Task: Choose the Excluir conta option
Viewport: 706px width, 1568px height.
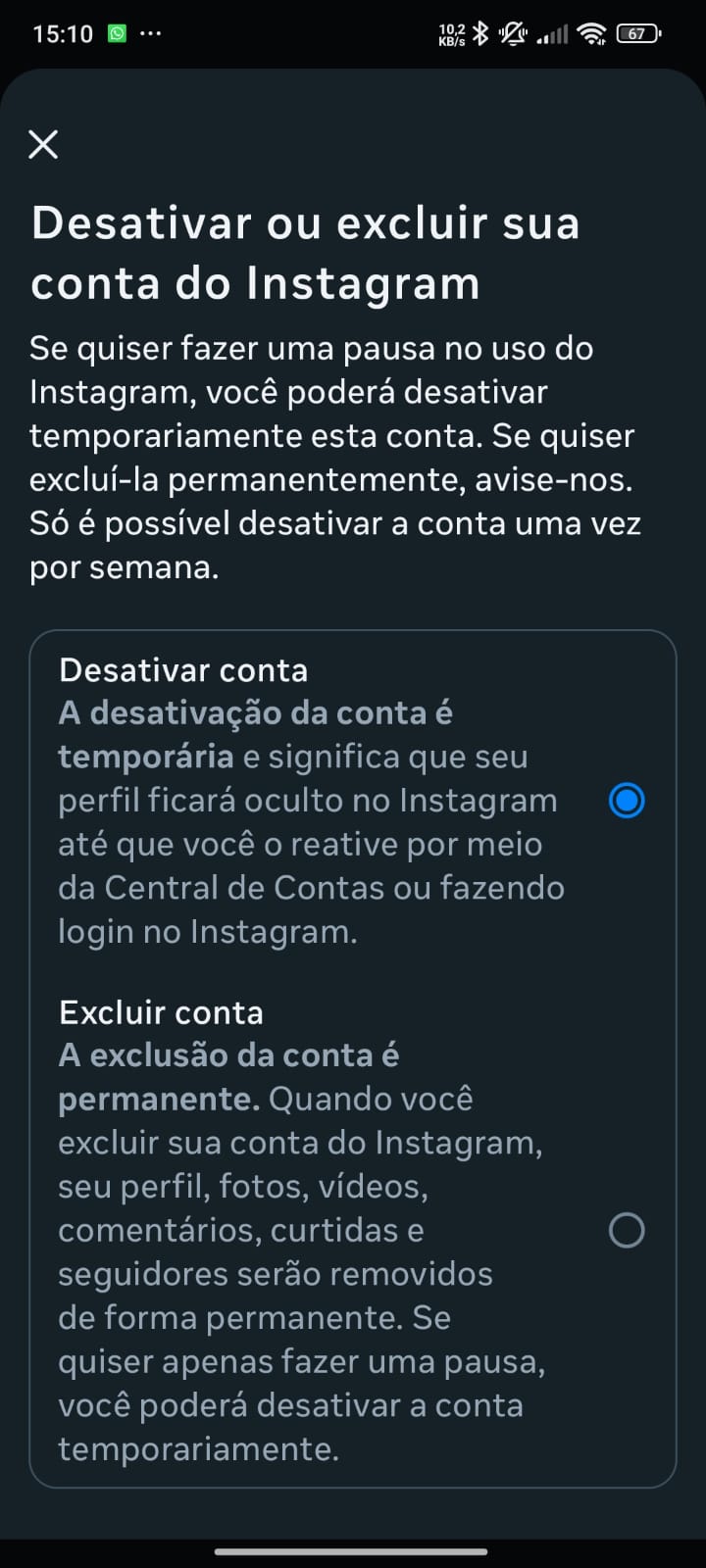Action: 627,1230
